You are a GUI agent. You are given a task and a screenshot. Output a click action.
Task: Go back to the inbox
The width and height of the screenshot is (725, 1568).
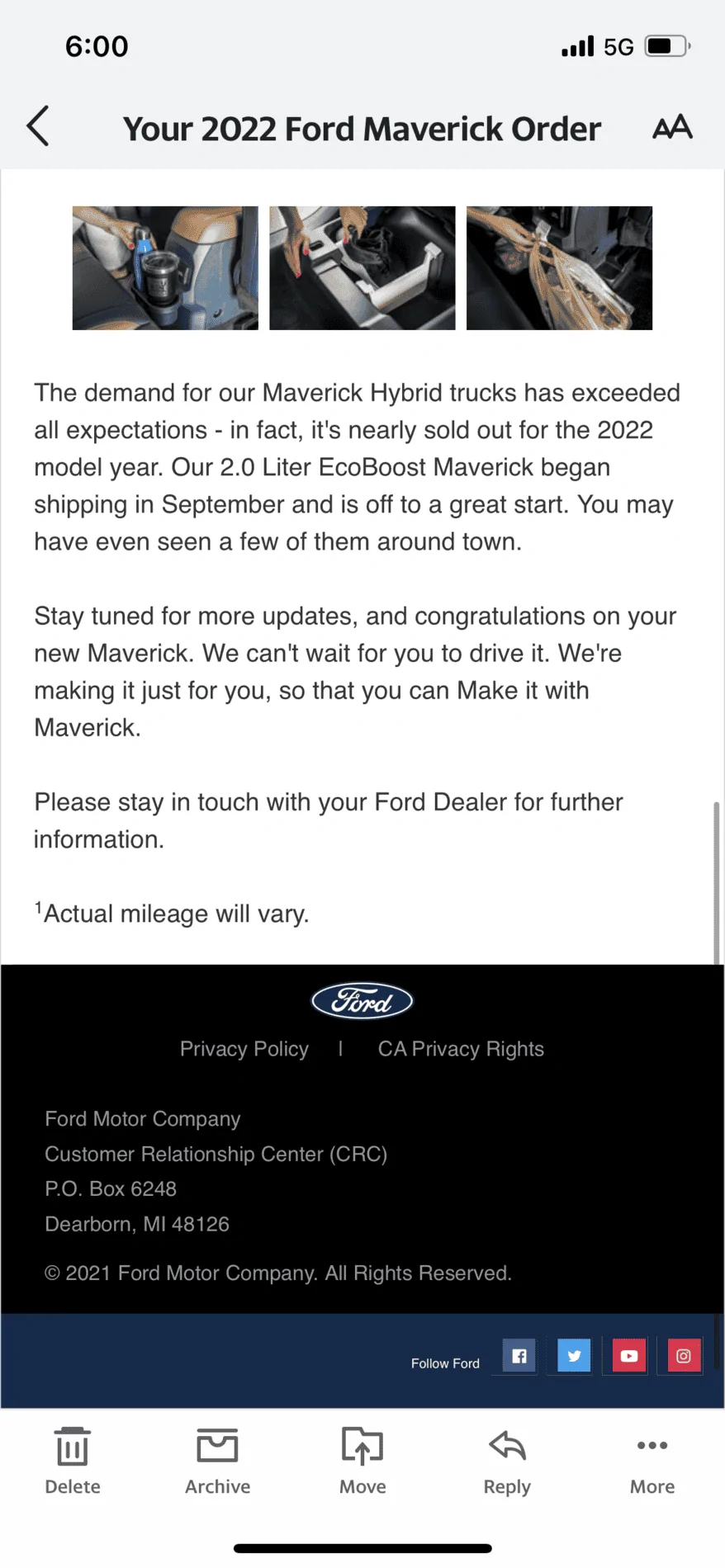(38, 126)
